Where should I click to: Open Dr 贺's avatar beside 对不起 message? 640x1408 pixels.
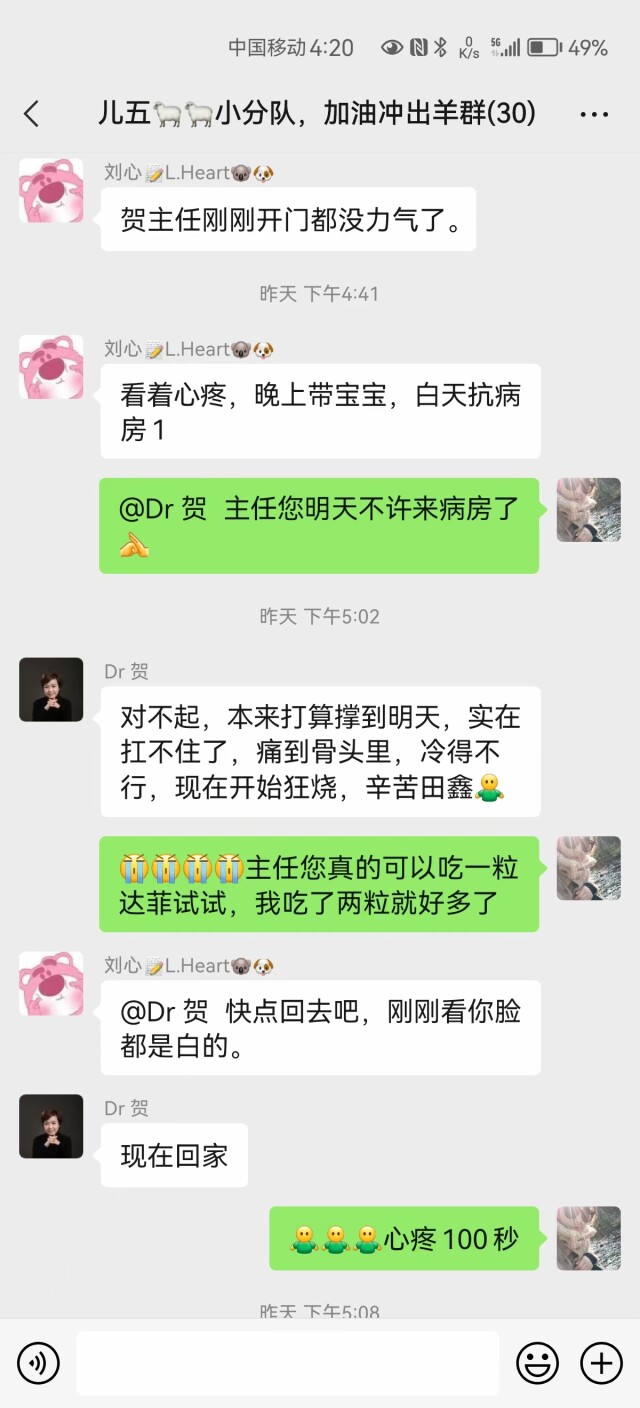[51, 689]
